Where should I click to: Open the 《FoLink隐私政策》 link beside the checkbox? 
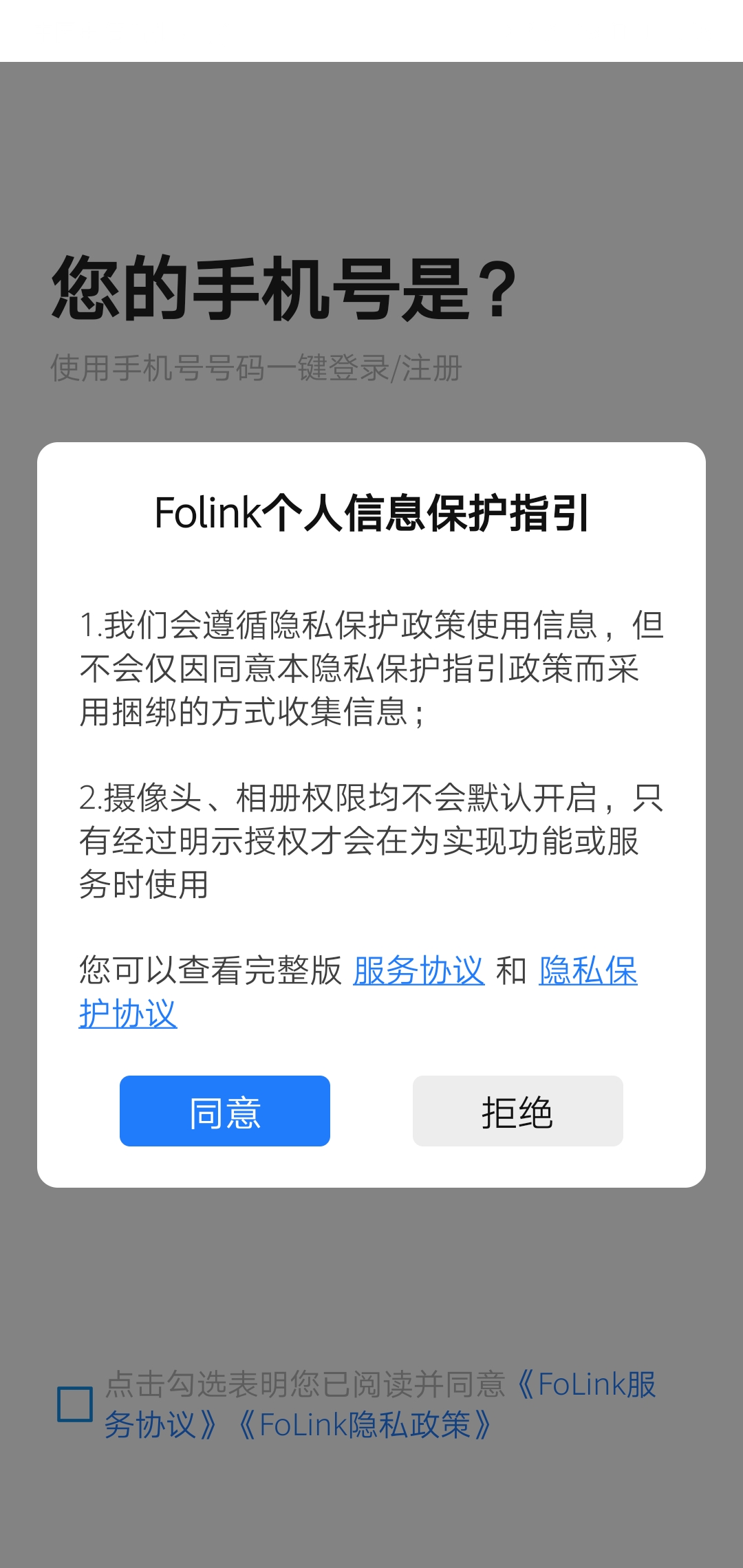point(365,1425)
